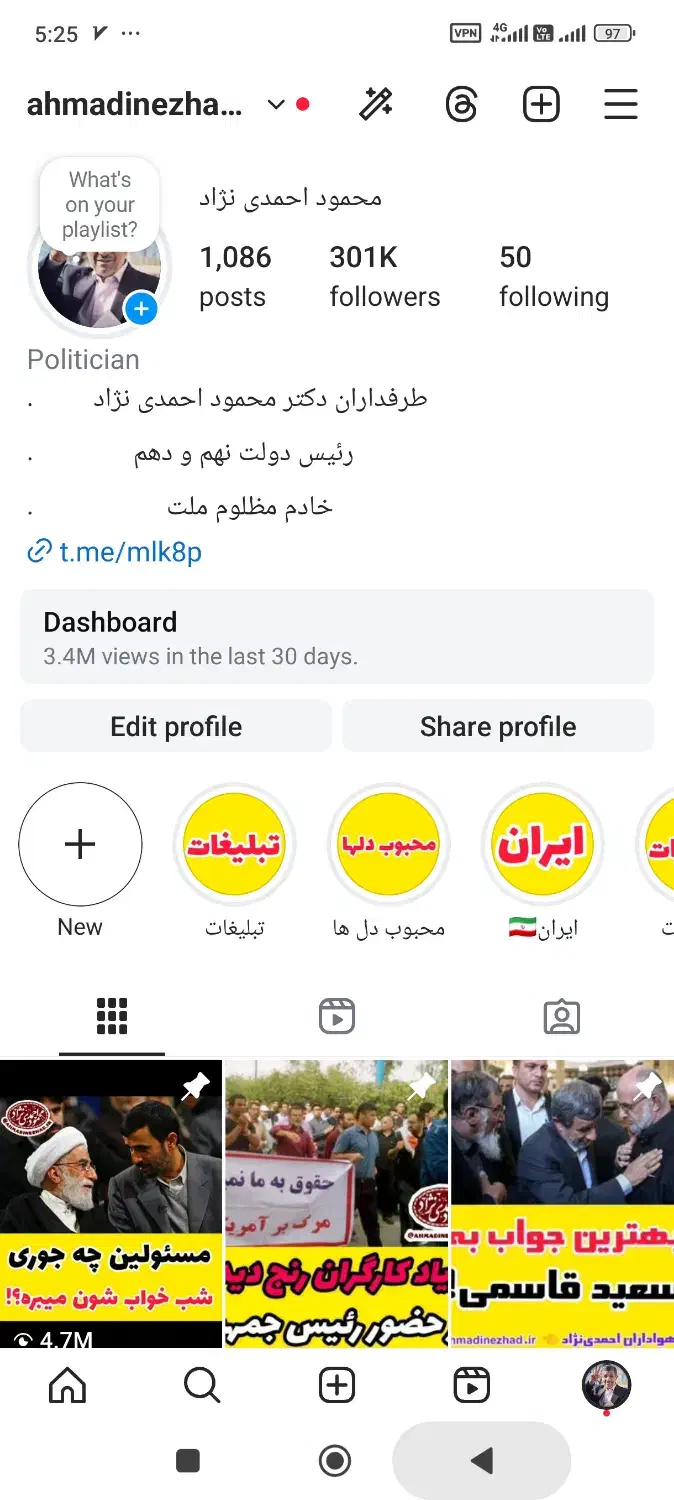
Task: Open the AI magic wand tool
Action: click(x=376, y=104)
